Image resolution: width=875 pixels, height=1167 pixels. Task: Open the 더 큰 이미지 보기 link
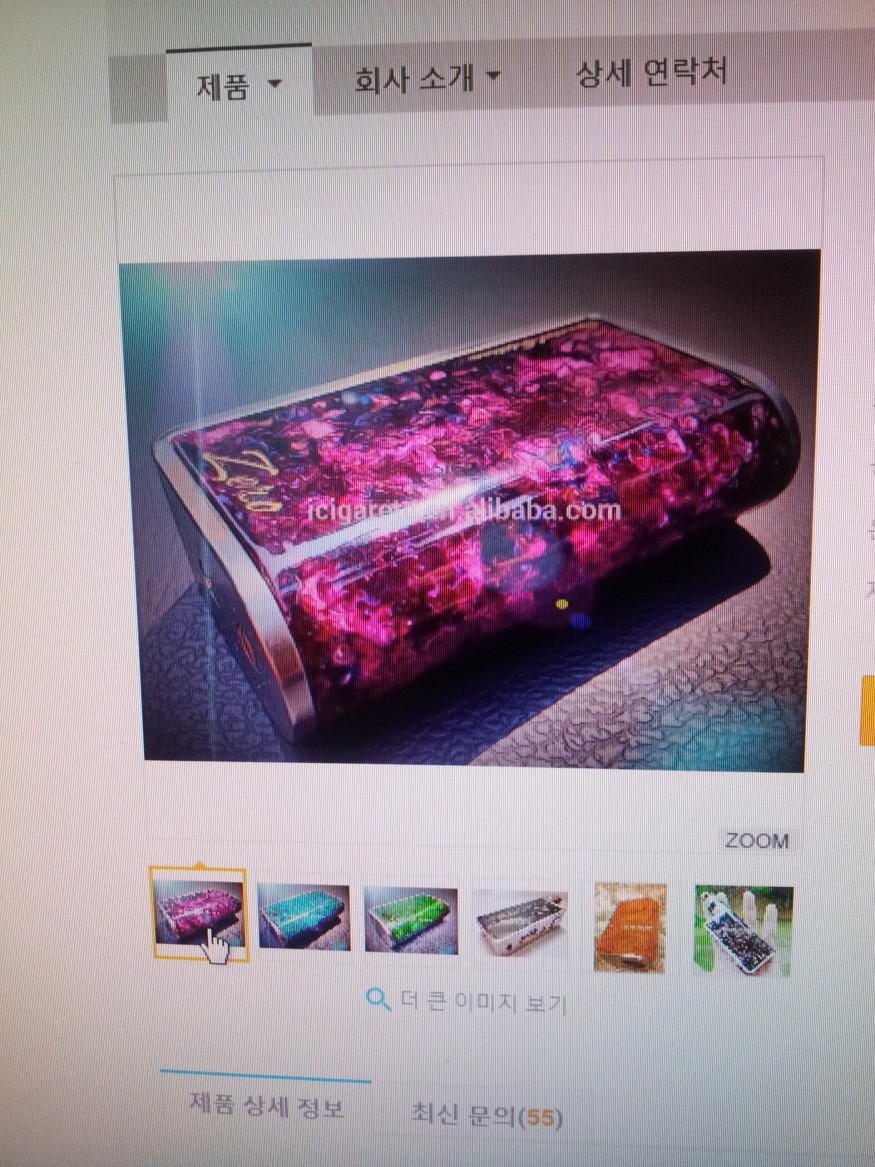coord(468,1002)
